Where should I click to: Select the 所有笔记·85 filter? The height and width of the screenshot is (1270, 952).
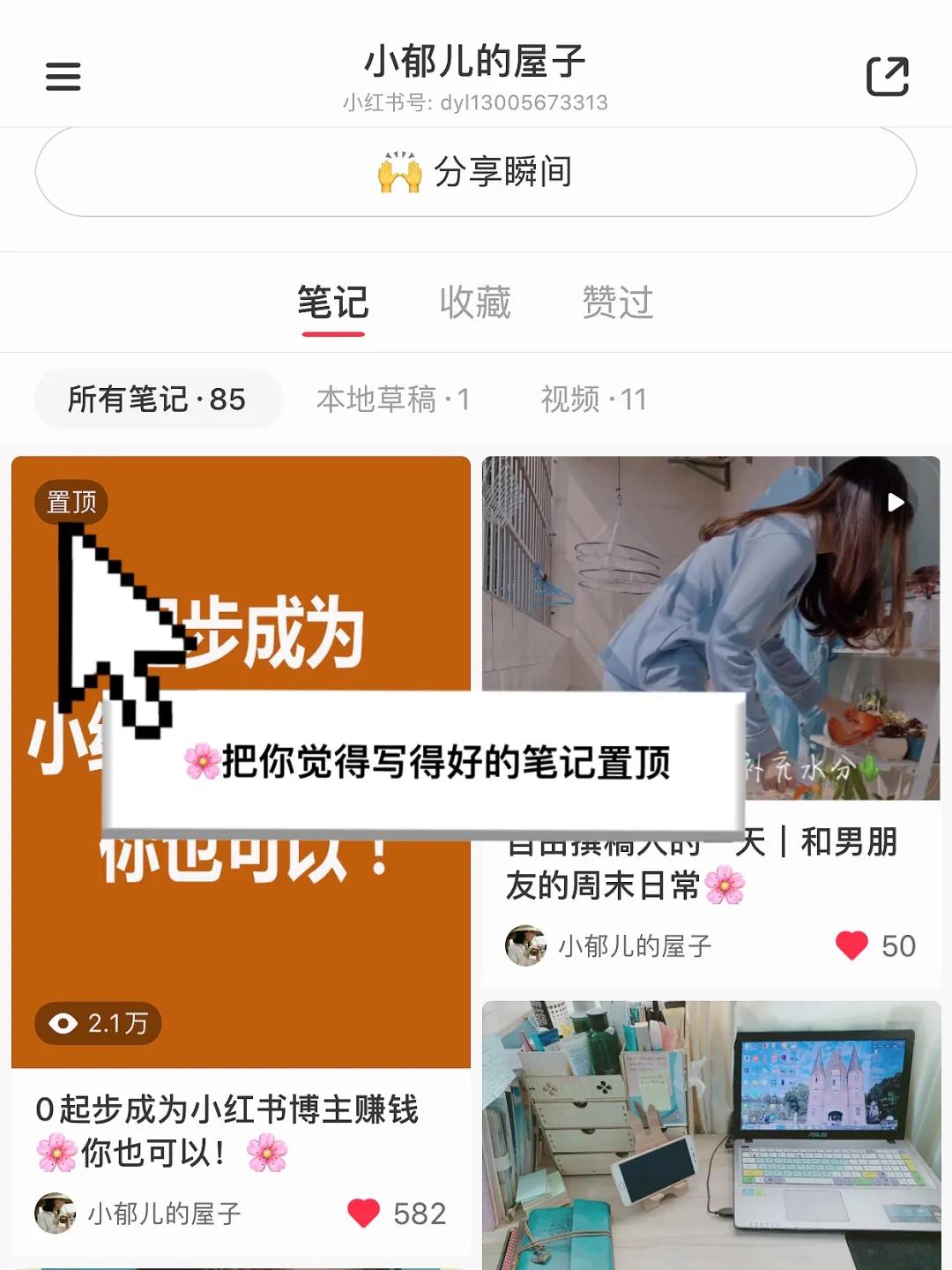pyautogui.click(x=156, y=397)
